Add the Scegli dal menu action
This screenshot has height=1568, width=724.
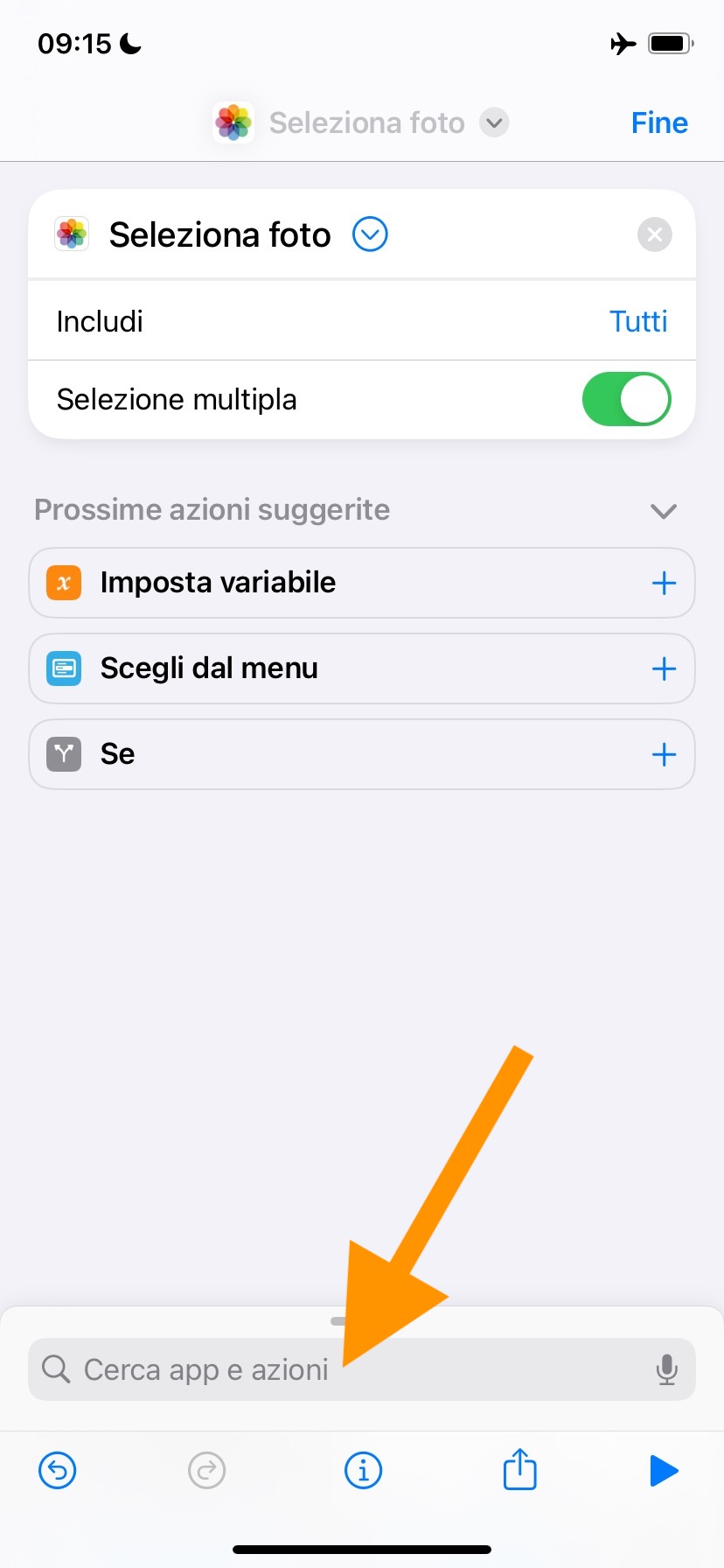664,668
